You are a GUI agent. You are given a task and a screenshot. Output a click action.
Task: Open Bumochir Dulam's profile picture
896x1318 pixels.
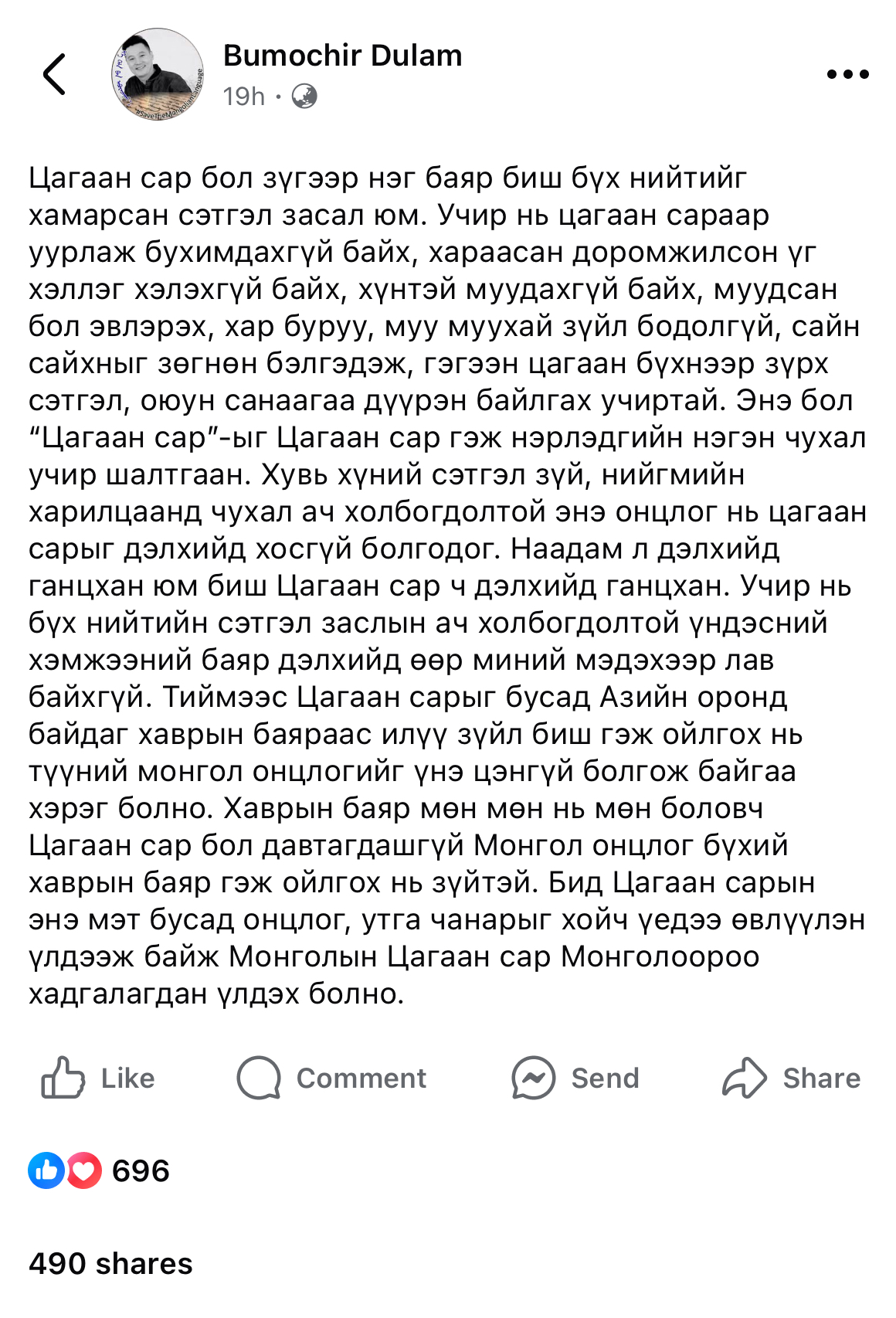158,75
